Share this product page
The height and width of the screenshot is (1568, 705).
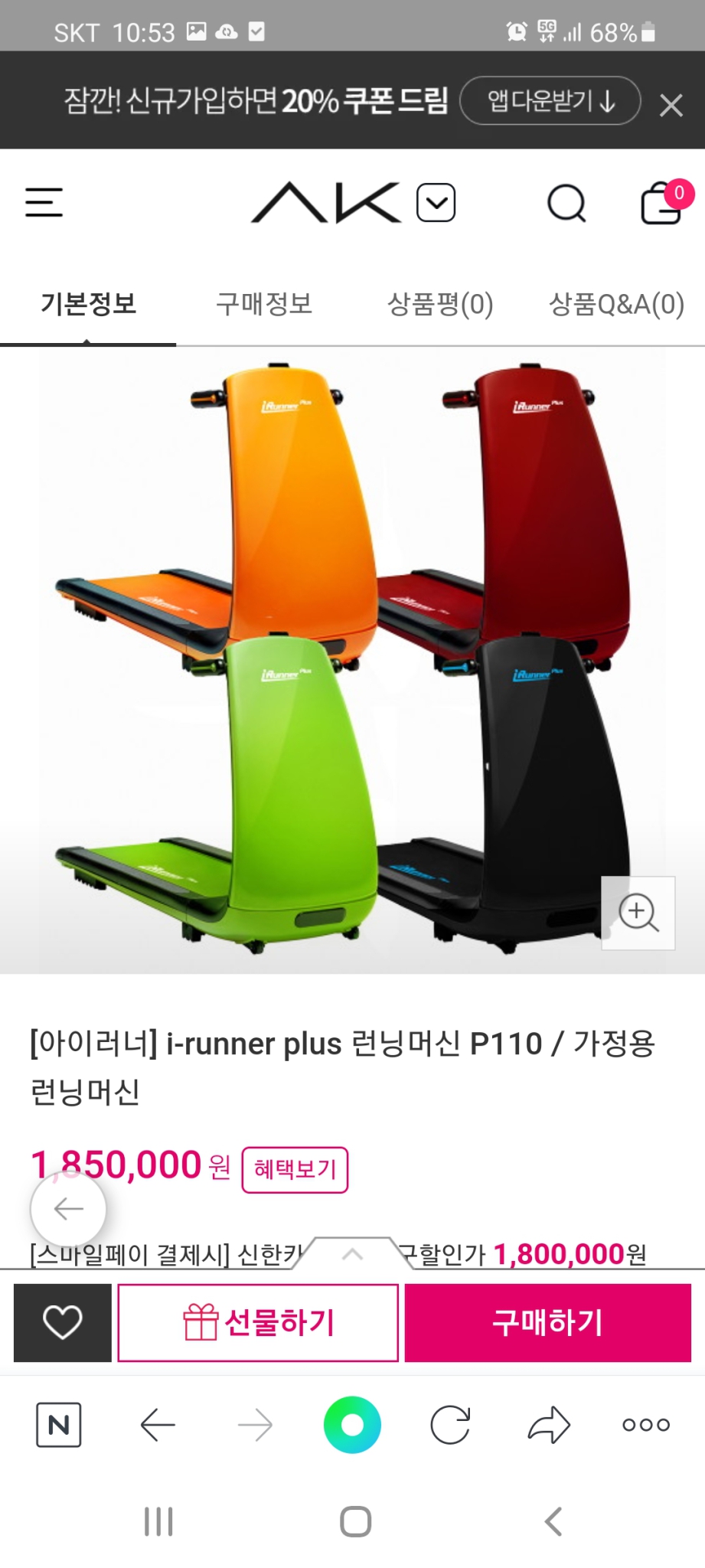548,1424
